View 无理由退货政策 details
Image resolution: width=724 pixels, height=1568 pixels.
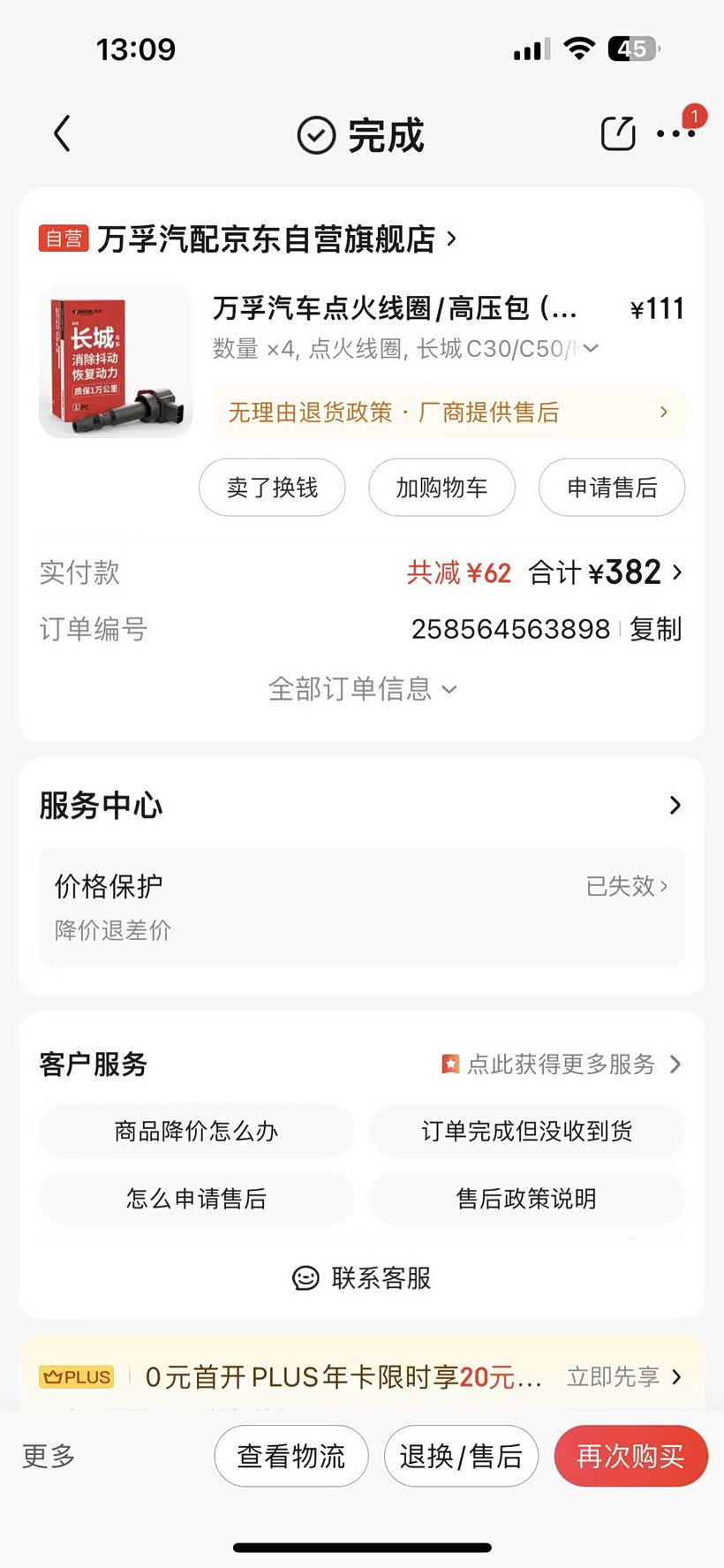[x=448, y=413]
